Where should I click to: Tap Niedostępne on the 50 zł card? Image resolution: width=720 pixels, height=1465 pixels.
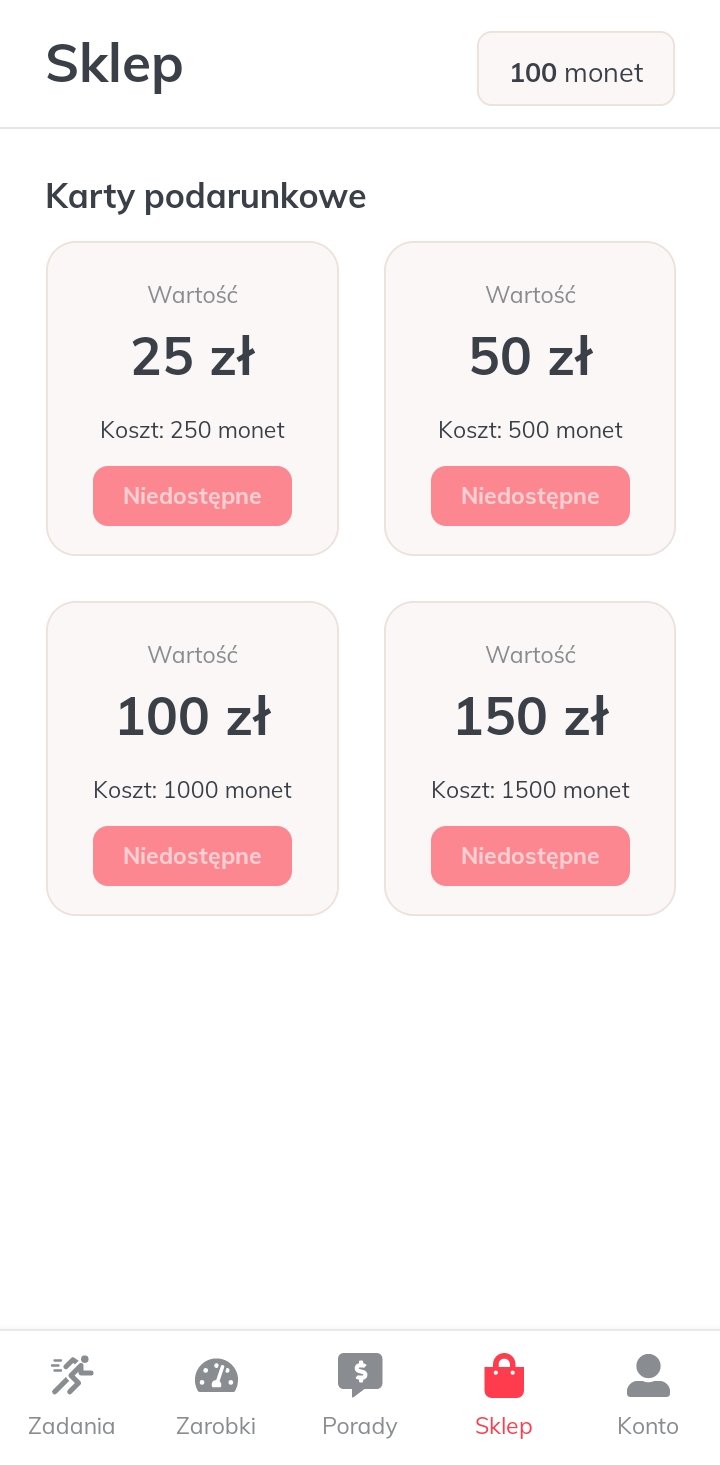(530, 496)
